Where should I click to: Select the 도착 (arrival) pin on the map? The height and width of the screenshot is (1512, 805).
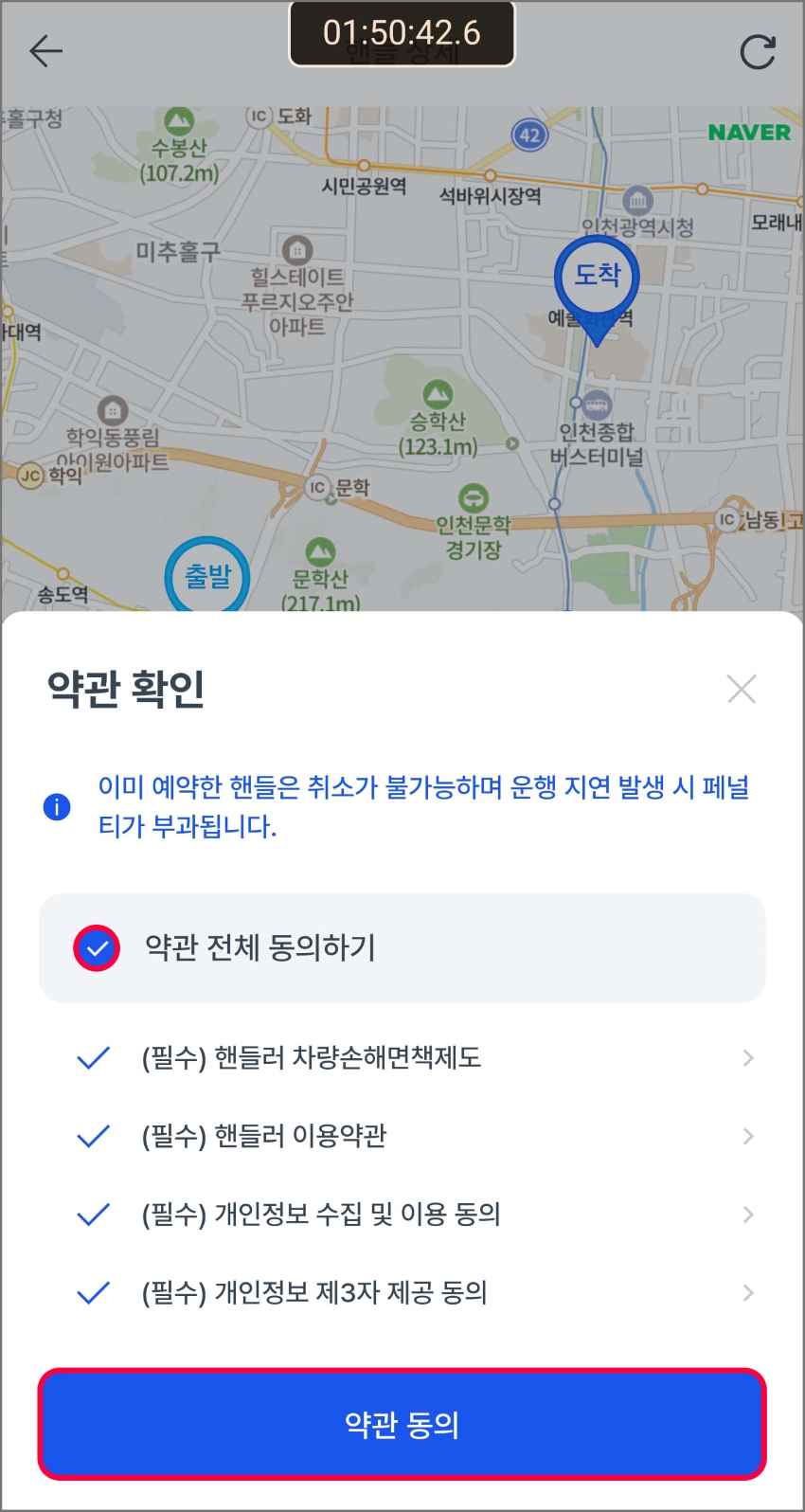(x=597, y=275)
